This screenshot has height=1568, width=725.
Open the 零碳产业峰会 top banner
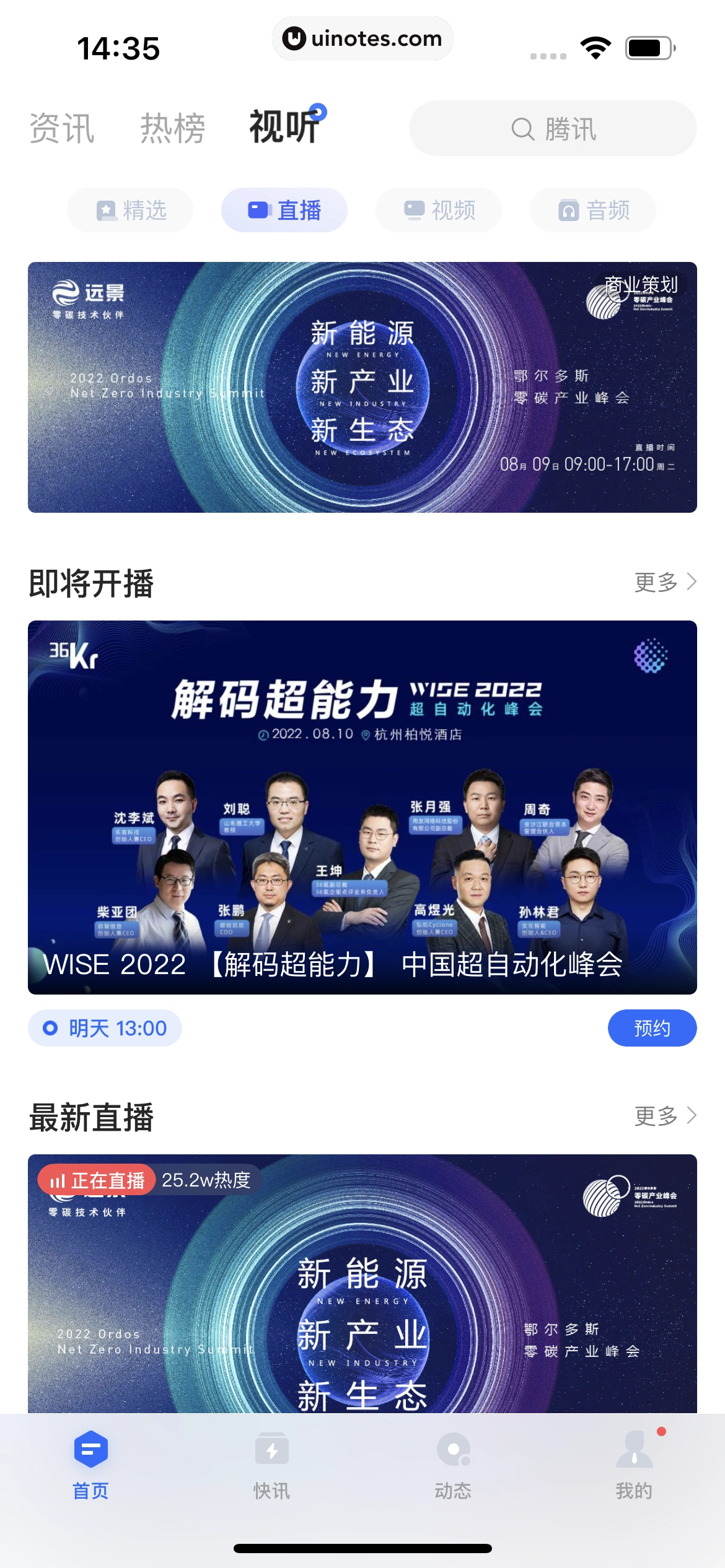[362, 387]
